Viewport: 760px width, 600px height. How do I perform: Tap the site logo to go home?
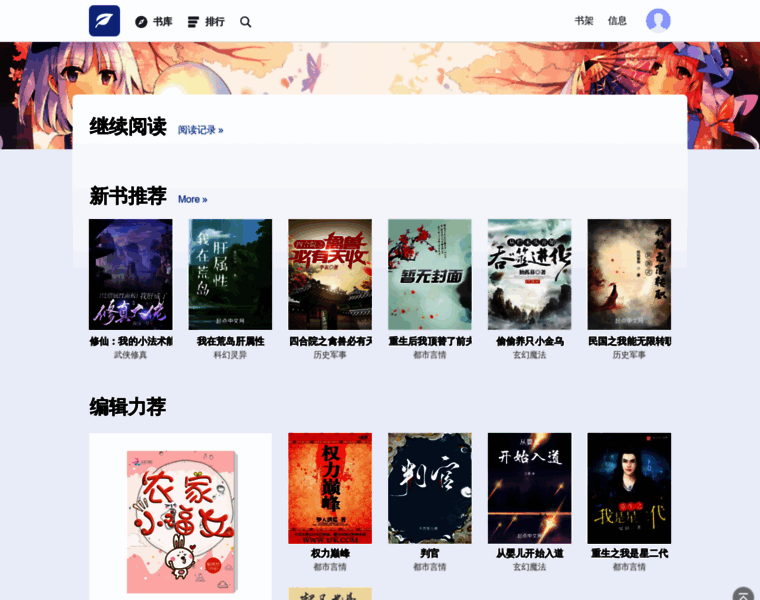[104, 21]
